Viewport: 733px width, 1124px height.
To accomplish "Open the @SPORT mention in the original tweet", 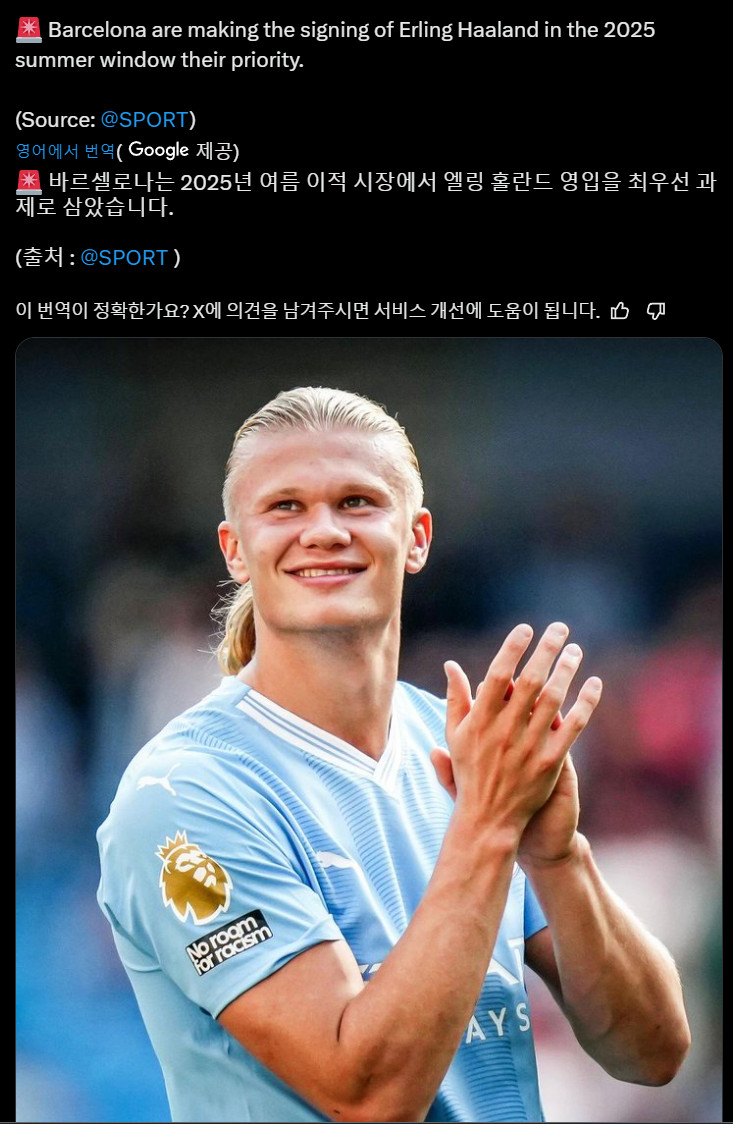I will pos(145,120).
